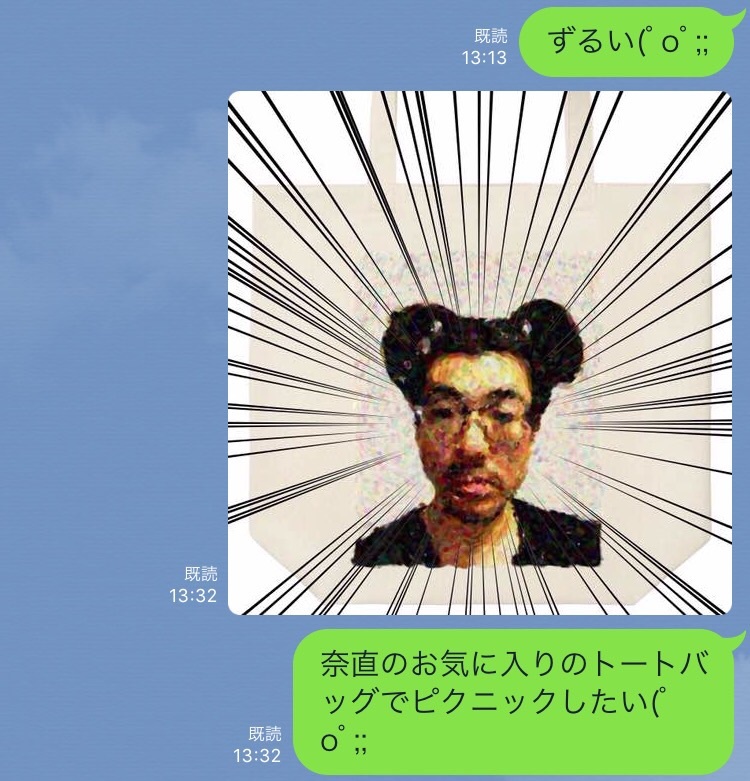Screen dimensions: 750x781
Task: Tap the top edge of the tote bag image
Action: pyautogui.click(x=480, y=95)
